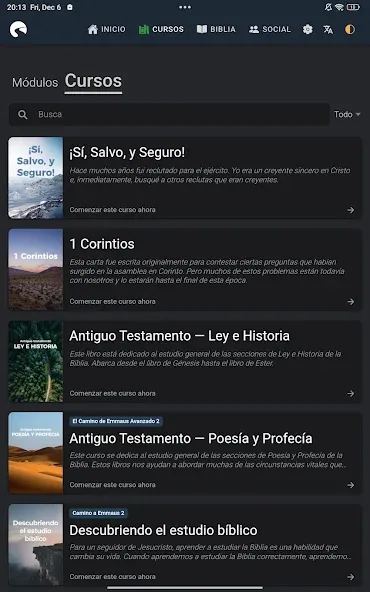The height and width of the screenshot is (592, 370).
Task: Tap the Busca search field
Action: tap(169, 114)
